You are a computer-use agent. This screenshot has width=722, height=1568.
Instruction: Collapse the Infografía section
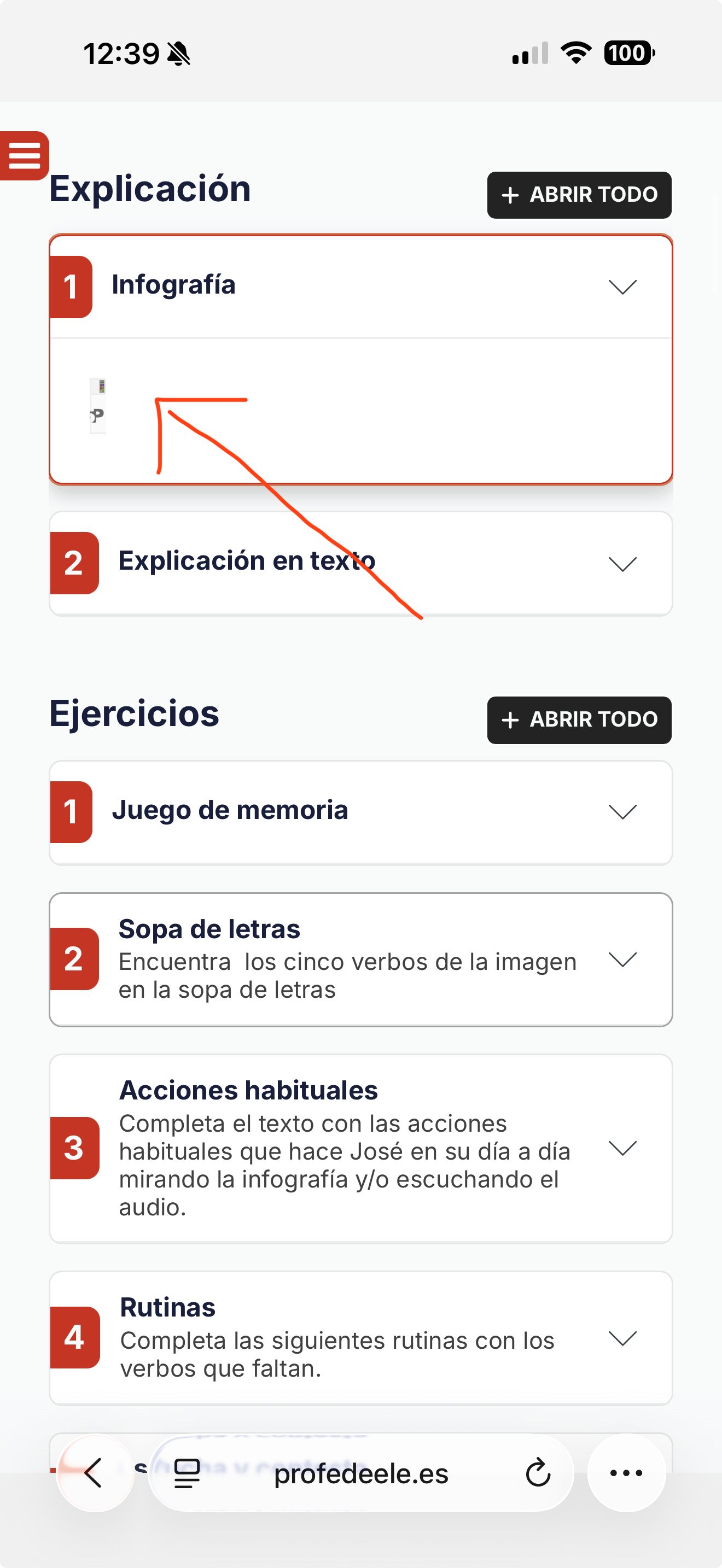pyautogui.click(x=621, y=286)
